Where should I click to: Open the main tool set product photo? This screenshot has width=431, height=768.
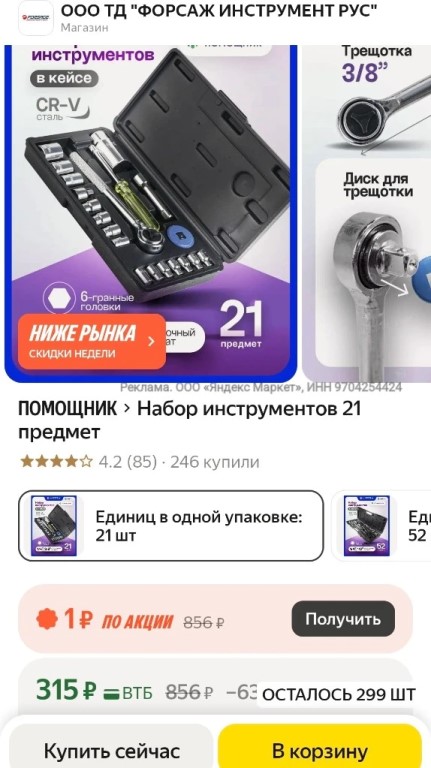tap(151, 214)
